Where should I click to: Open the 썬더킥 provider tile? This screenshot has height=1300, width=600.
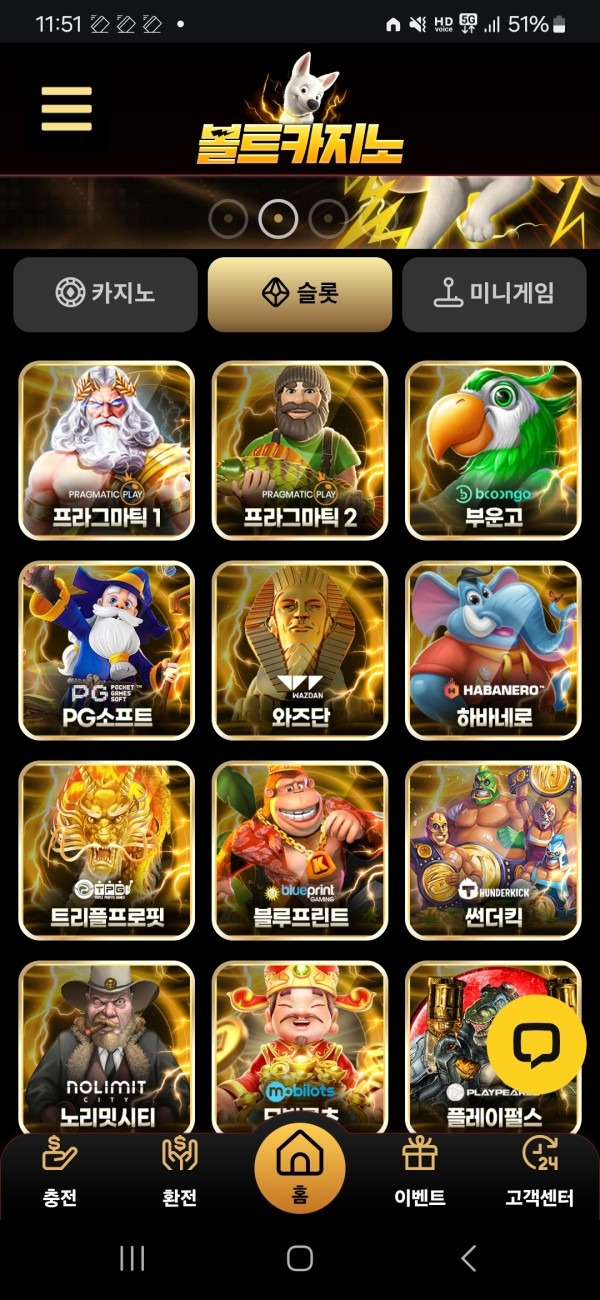pos(493,850)
